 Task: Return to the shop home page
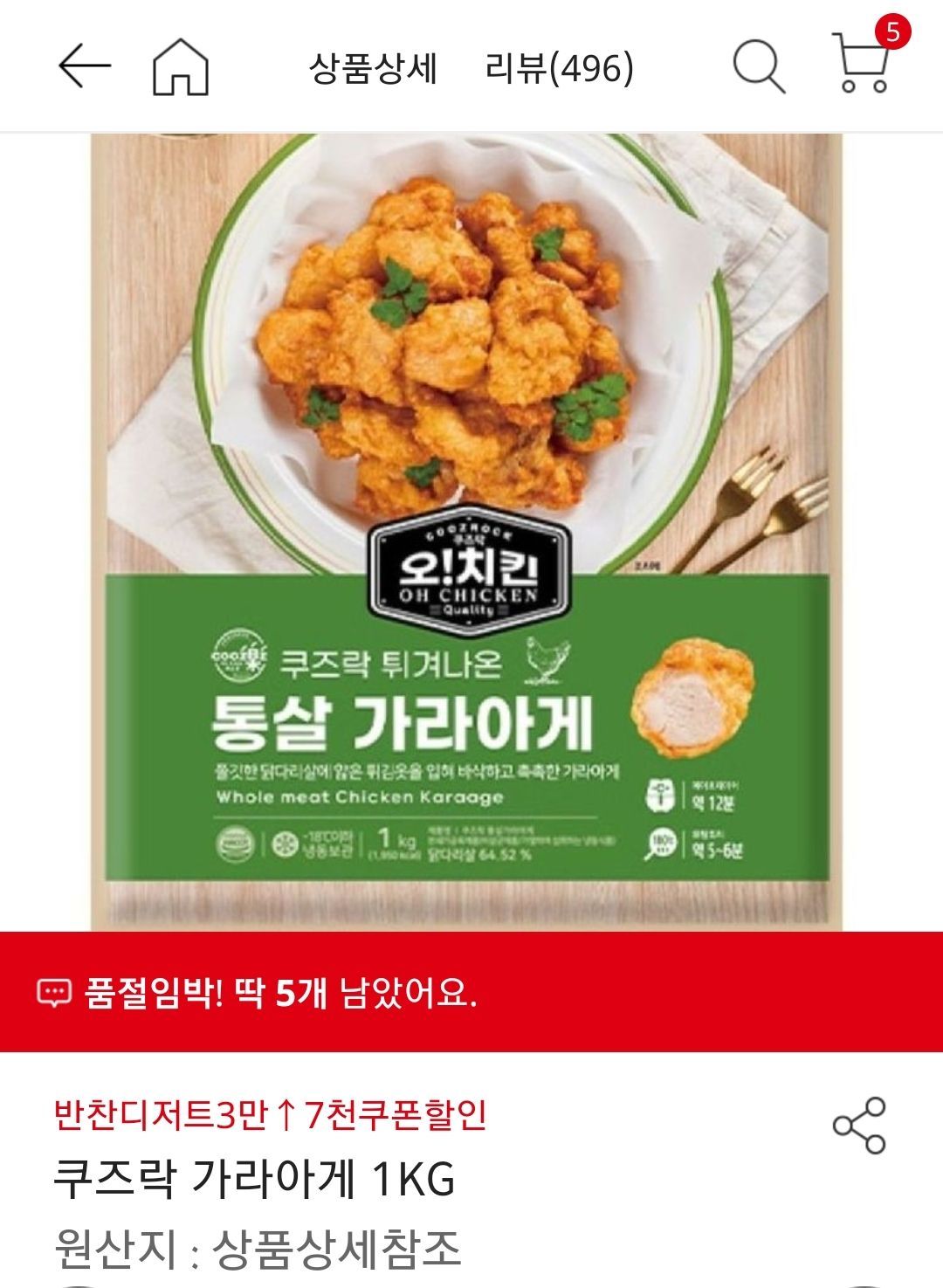181,67
